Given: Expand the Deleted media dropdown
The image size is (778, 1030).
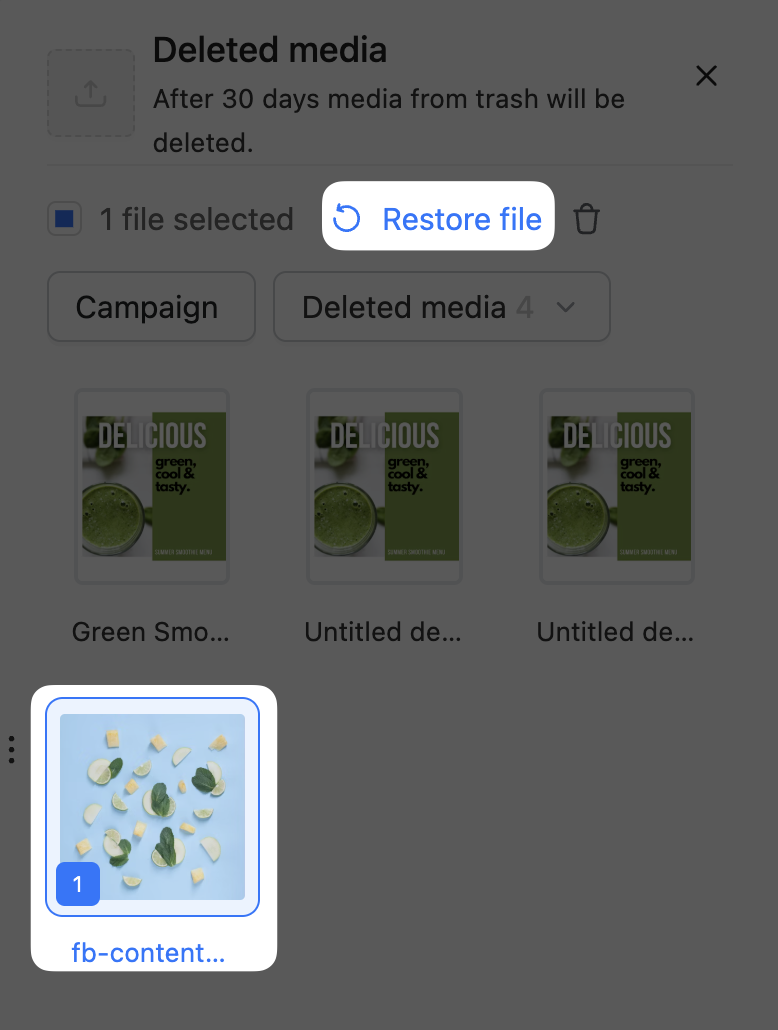Looking at the screenshot, I should pyautogui.click(x=441, y=307).
